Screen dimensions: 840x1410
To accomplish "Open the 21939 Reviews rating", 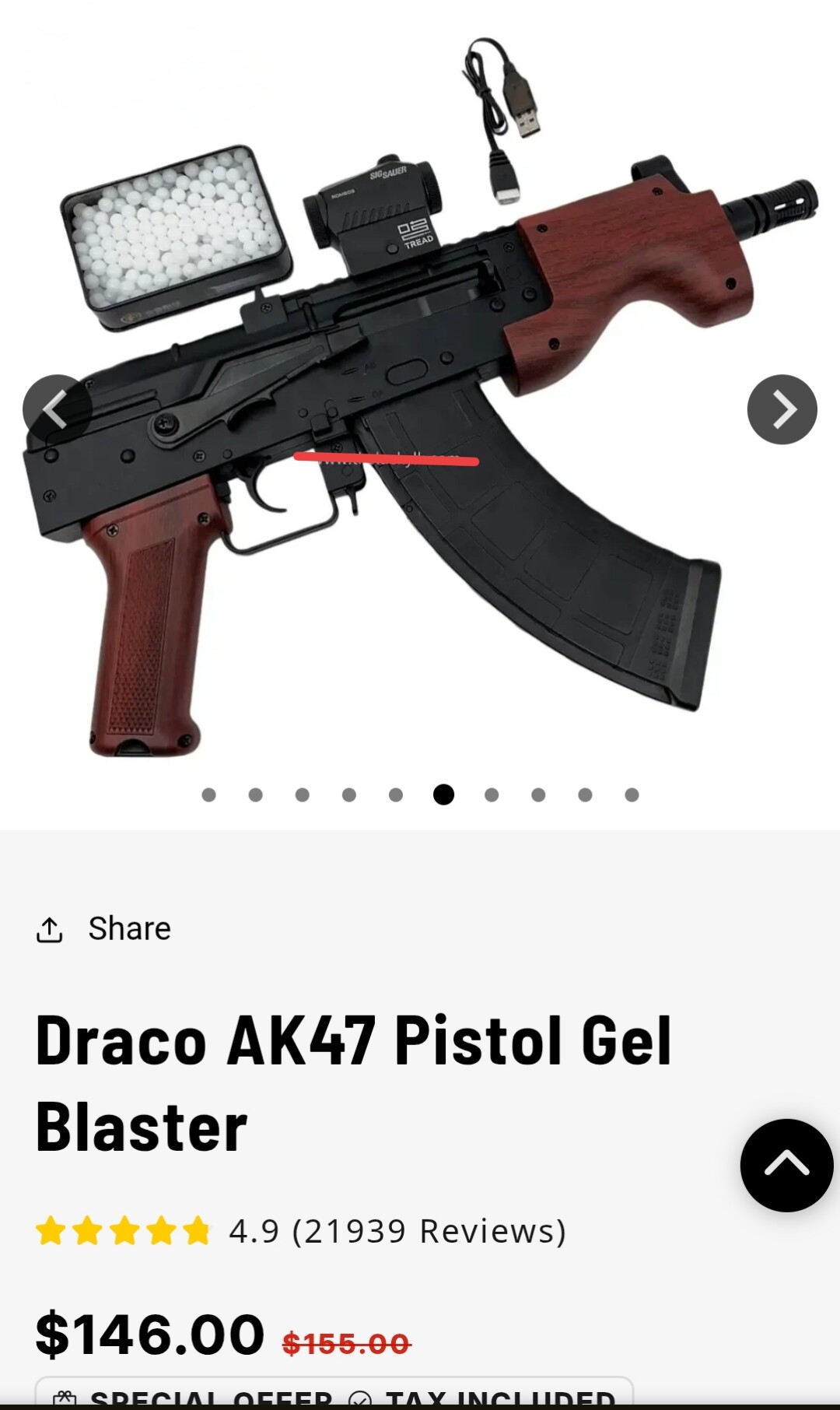I will 397,1231.
